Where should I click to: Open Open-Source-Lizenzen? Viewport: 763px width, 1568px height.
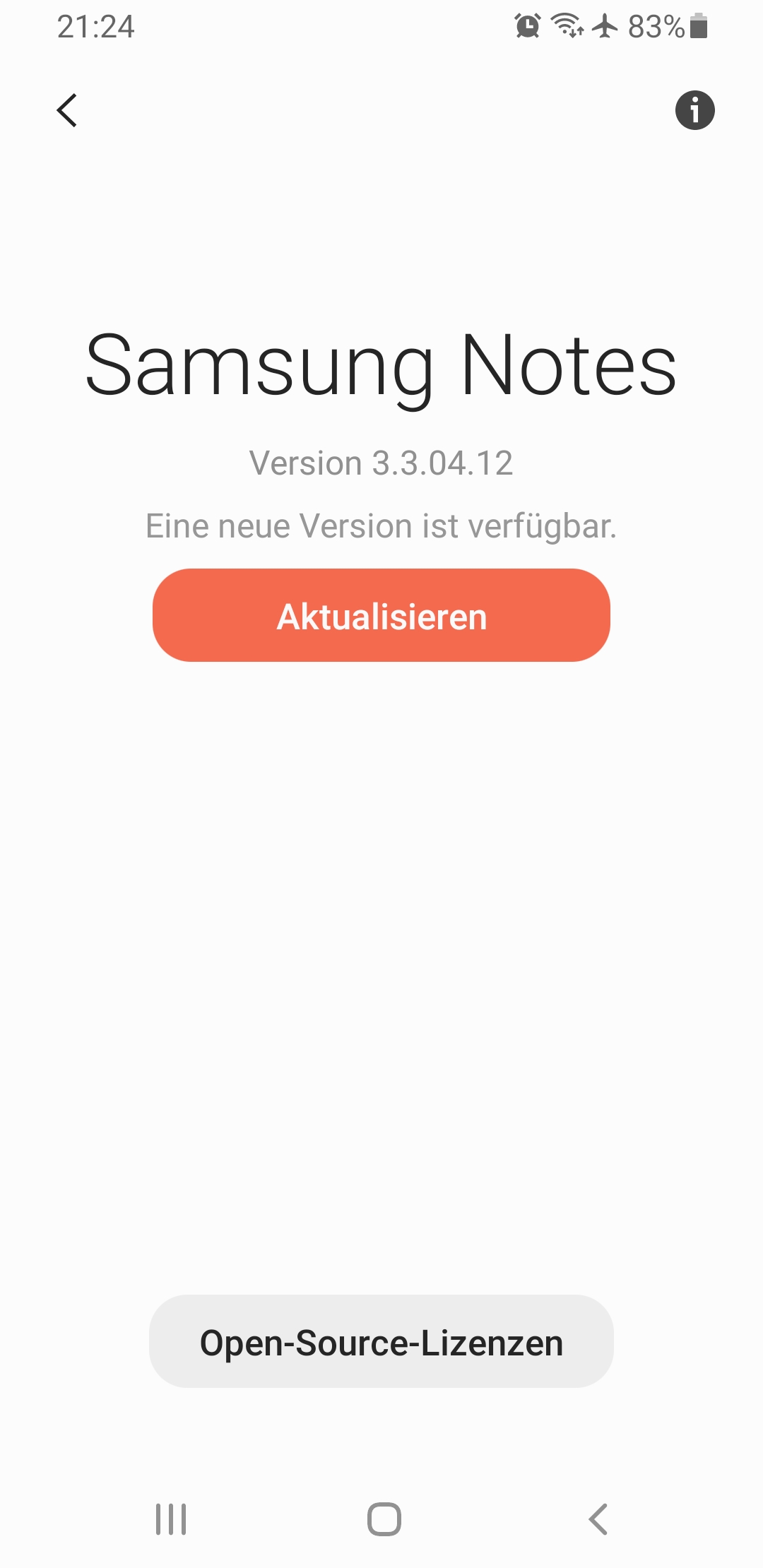point(381,1341)
